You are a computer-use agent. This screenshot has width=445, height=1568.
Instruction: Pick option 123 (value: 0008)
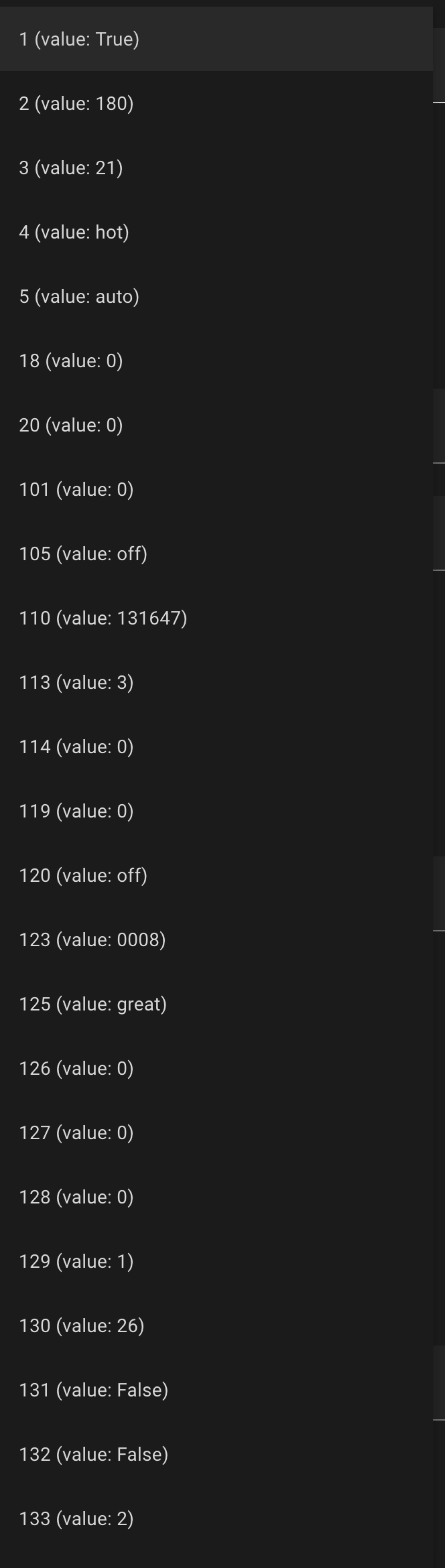pos(92,940)
